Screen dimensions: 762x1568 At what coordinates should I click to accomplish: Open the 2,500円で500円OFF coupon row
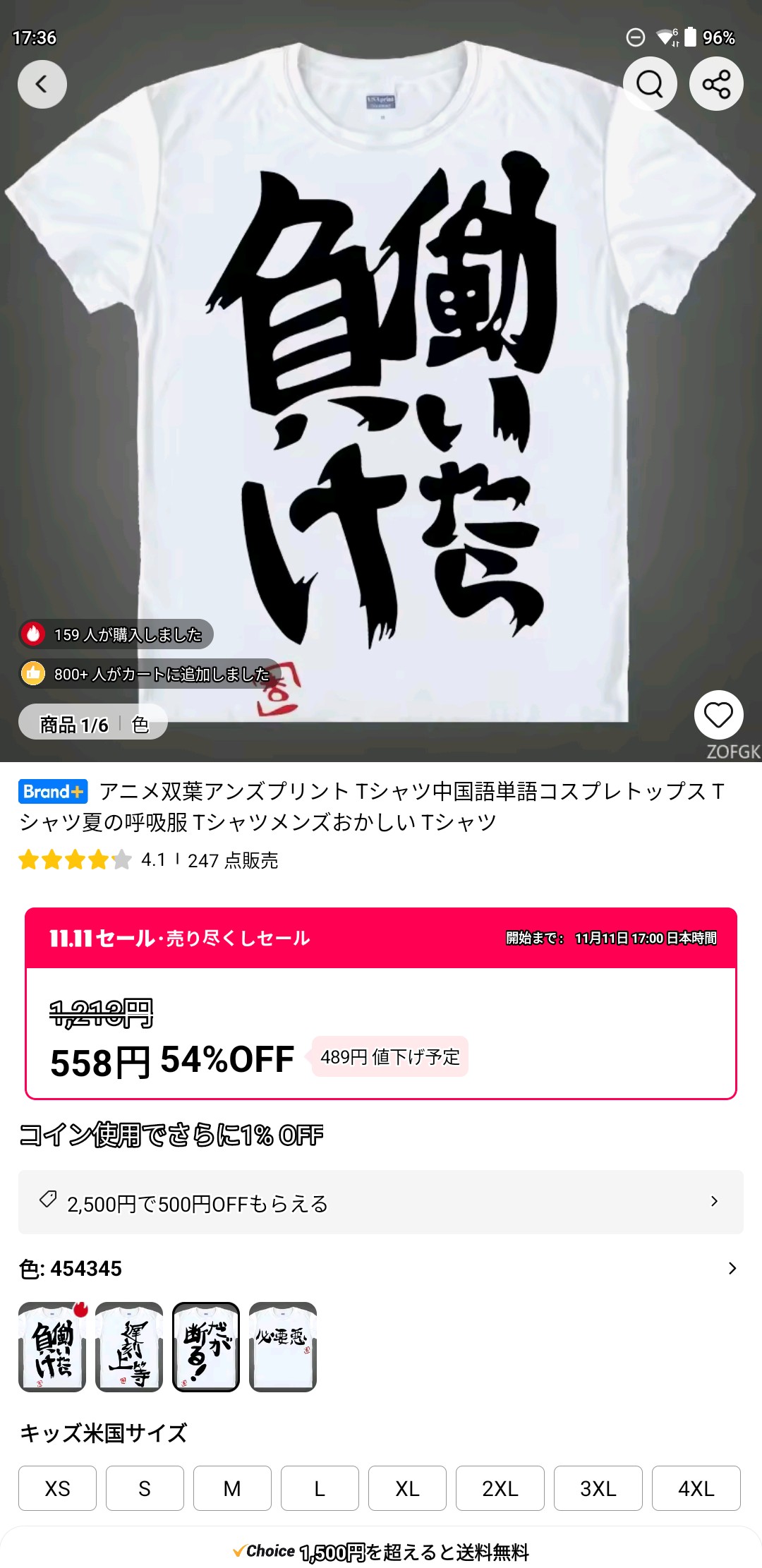(x=381, y=1202)
